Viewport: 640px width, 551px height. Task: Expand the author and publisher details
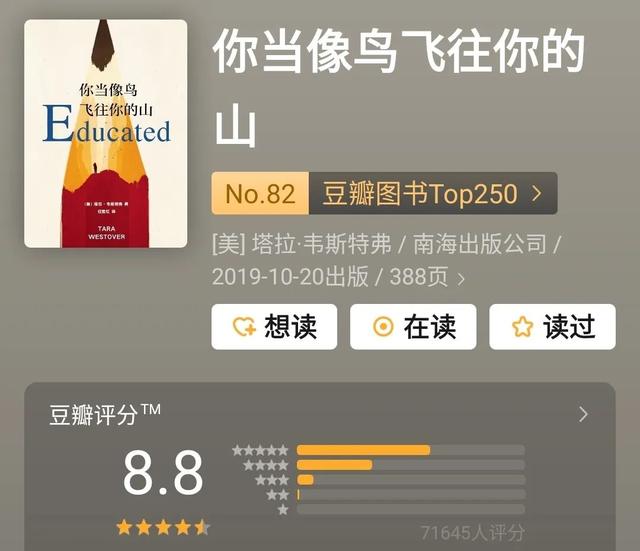coord(461,278)
